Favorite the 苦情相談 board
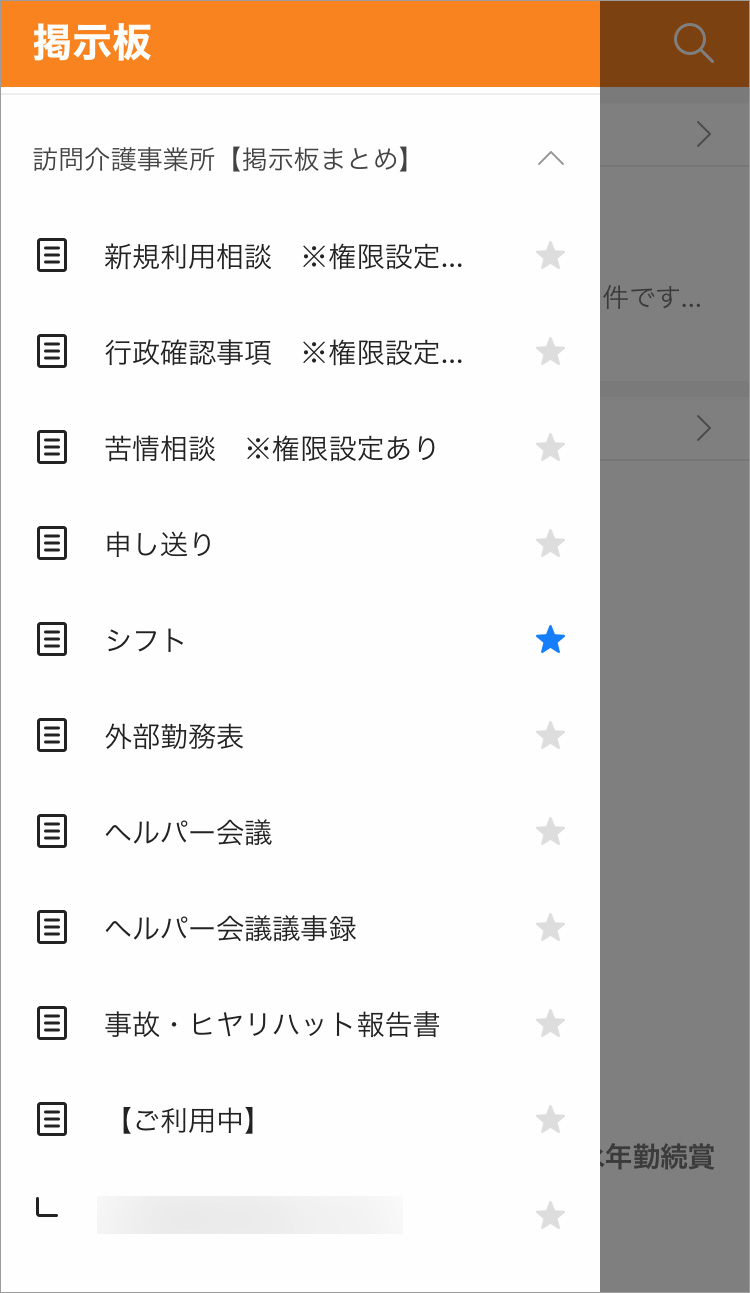Image resolution: width=750 pixels, height=1293 pixels. pyautogui.click(x=551, y=448)
